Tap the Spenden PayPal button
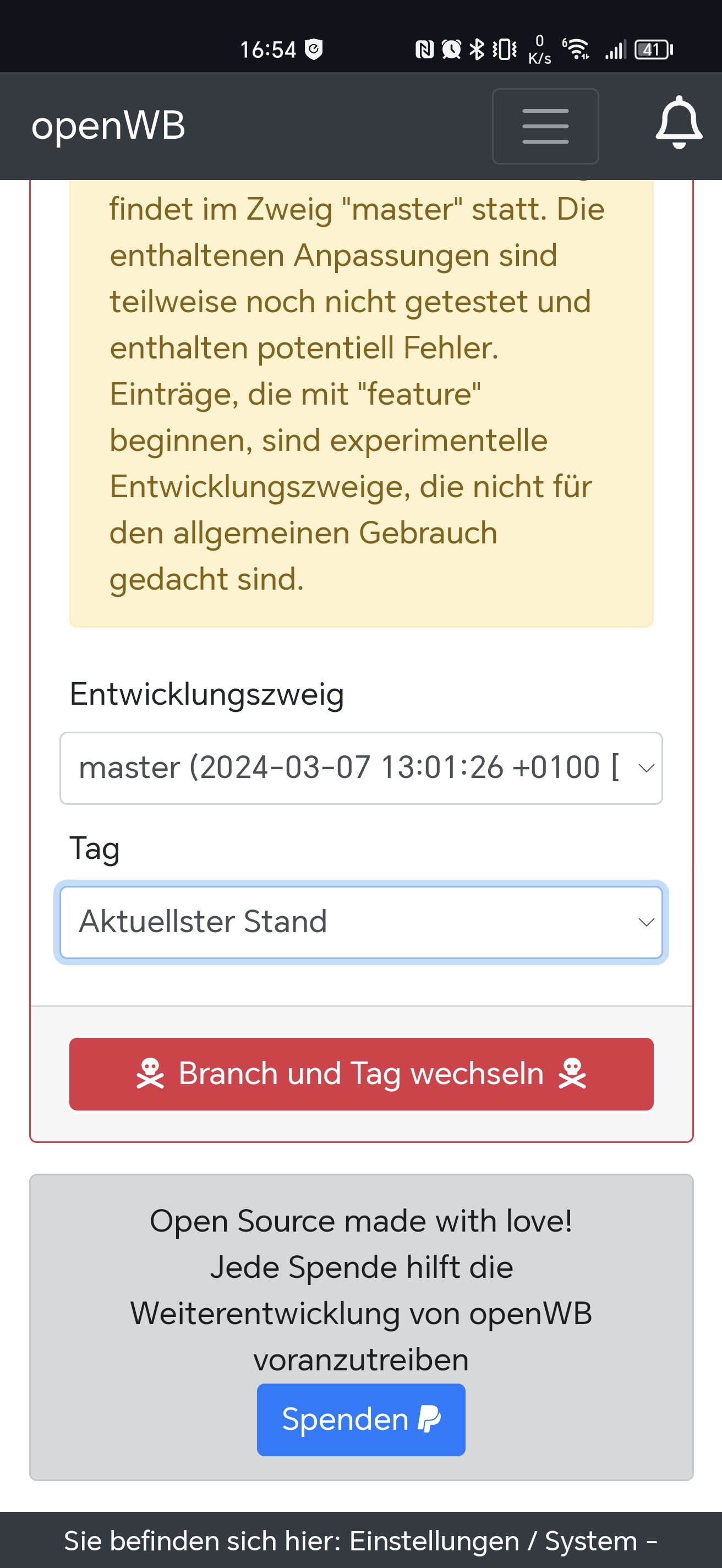722x1568 pixels. (360, 1419)
